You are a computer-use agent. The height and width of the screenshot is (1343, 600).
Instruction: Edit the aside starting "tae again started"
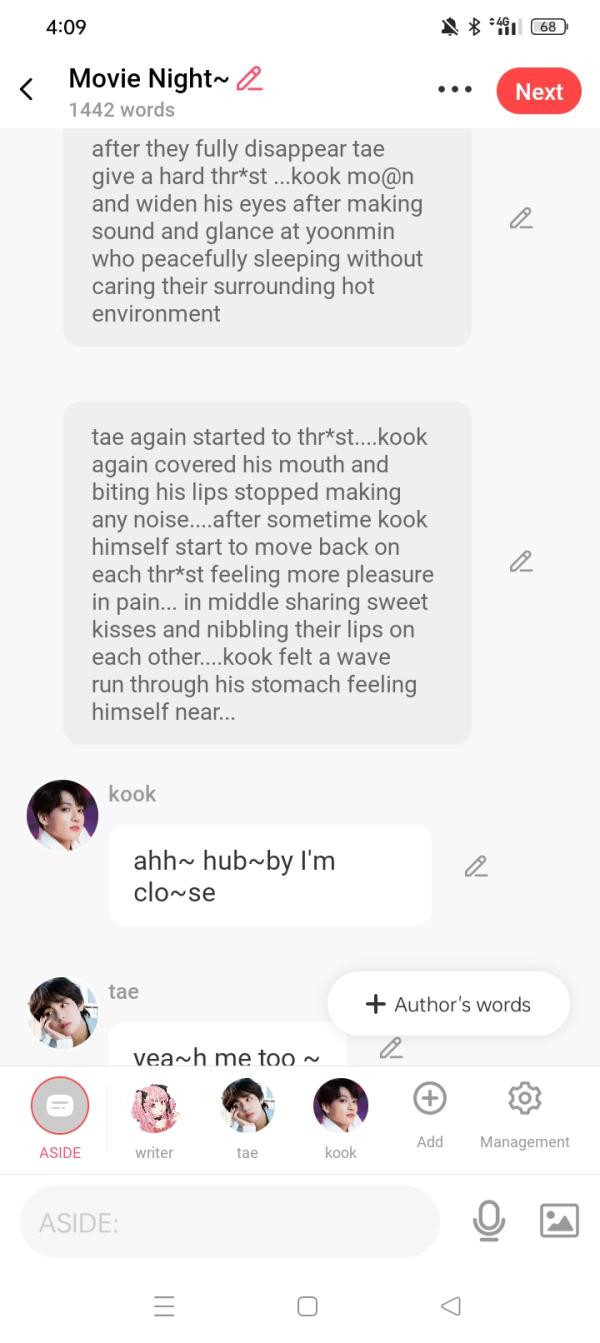520,562
